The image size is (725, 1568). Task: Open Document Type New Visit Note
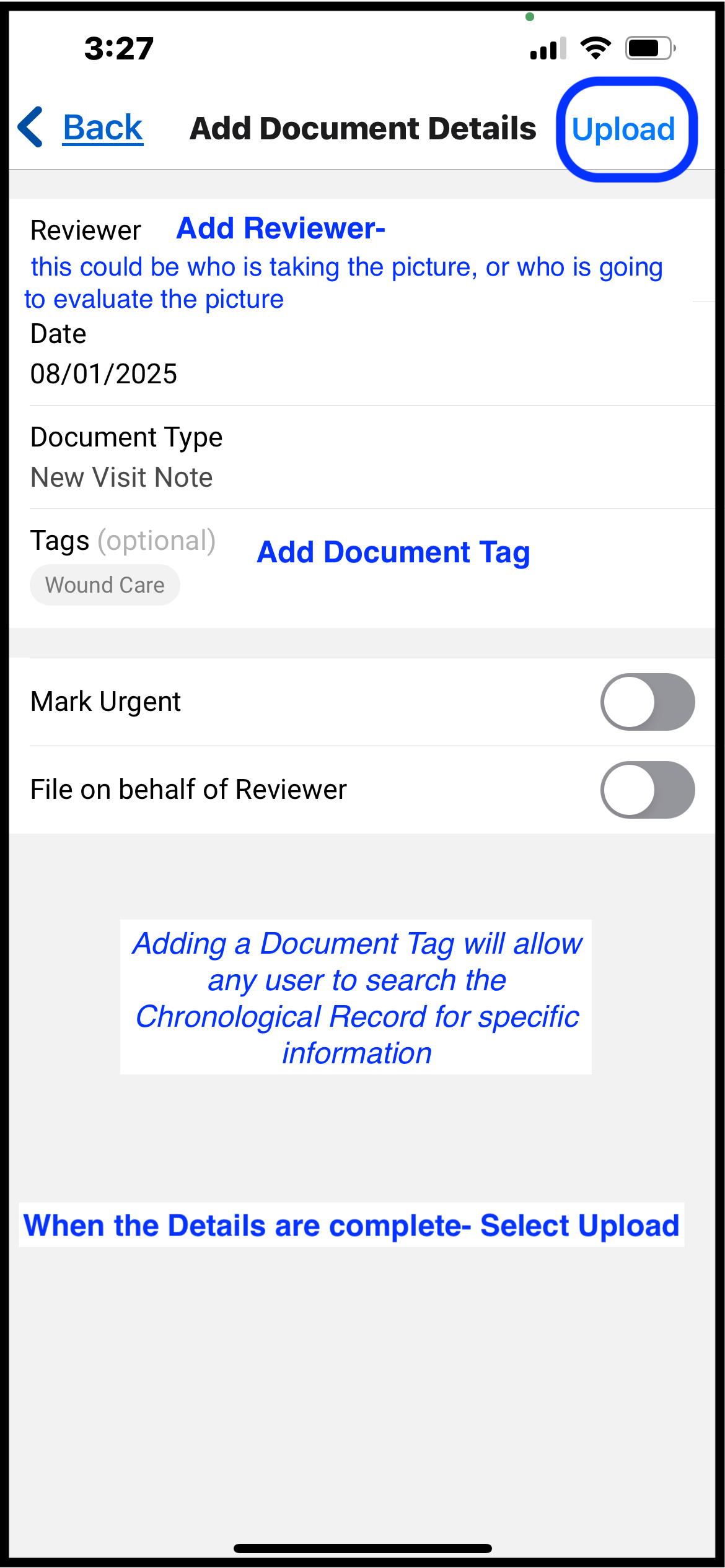(x=362, y=457)
